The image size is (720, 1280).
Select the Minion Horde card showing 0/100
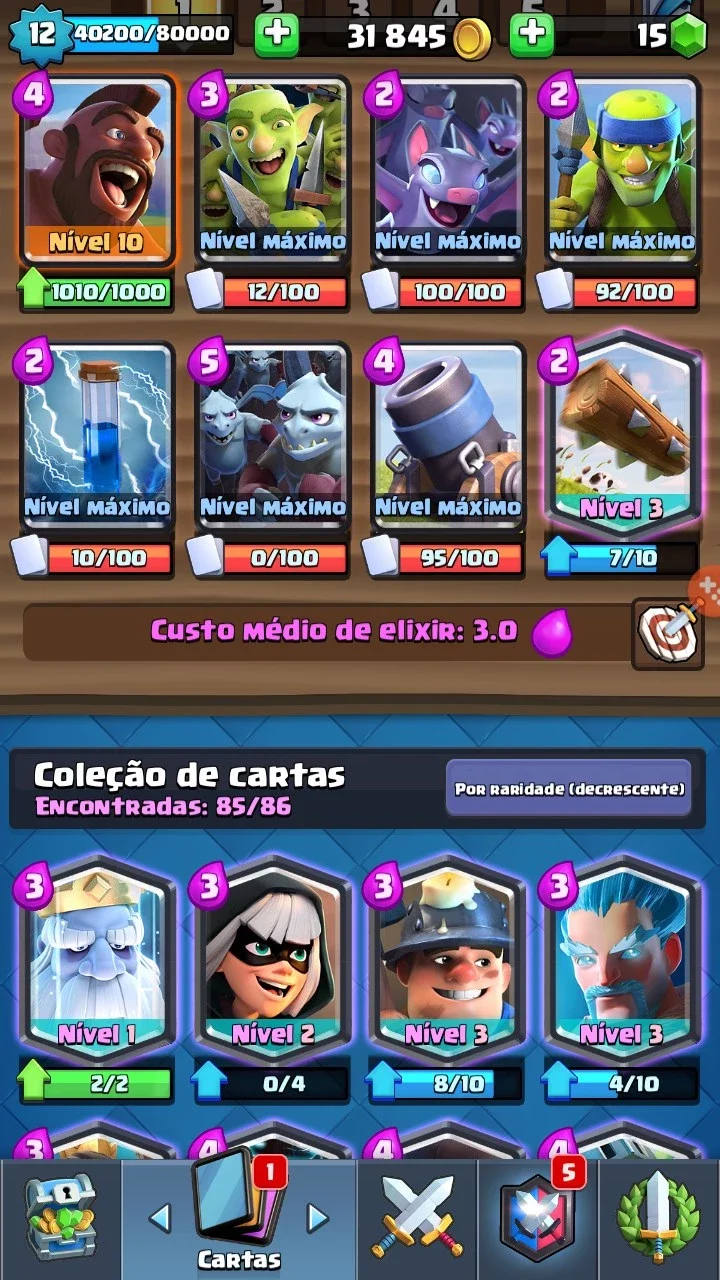coord(273,435)
